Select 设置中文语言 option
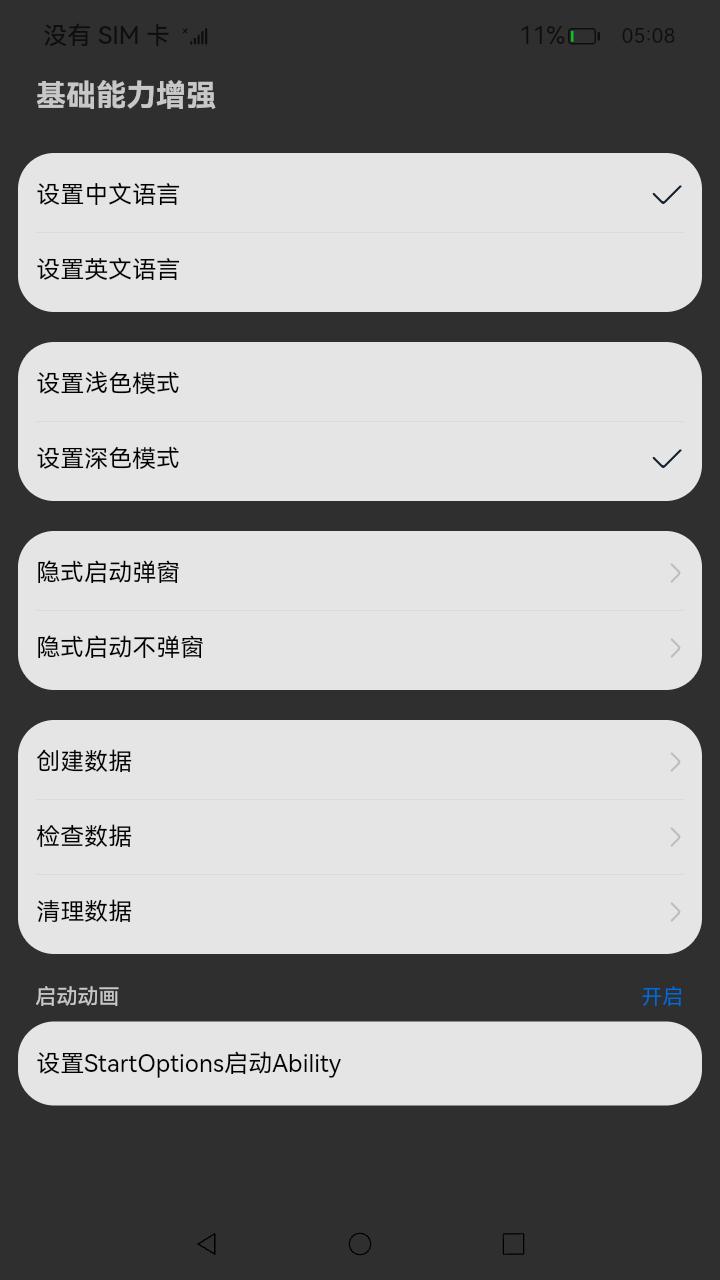This screenshot has height=1280, width=720. point(360,194)
